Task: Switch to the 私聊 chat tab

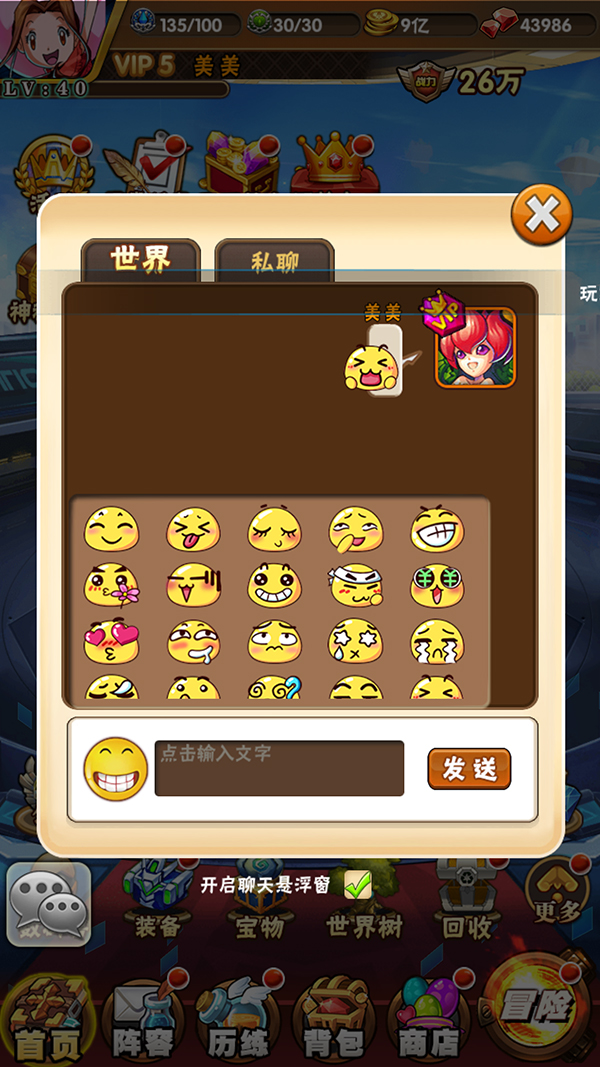Action: pos(274,262)
